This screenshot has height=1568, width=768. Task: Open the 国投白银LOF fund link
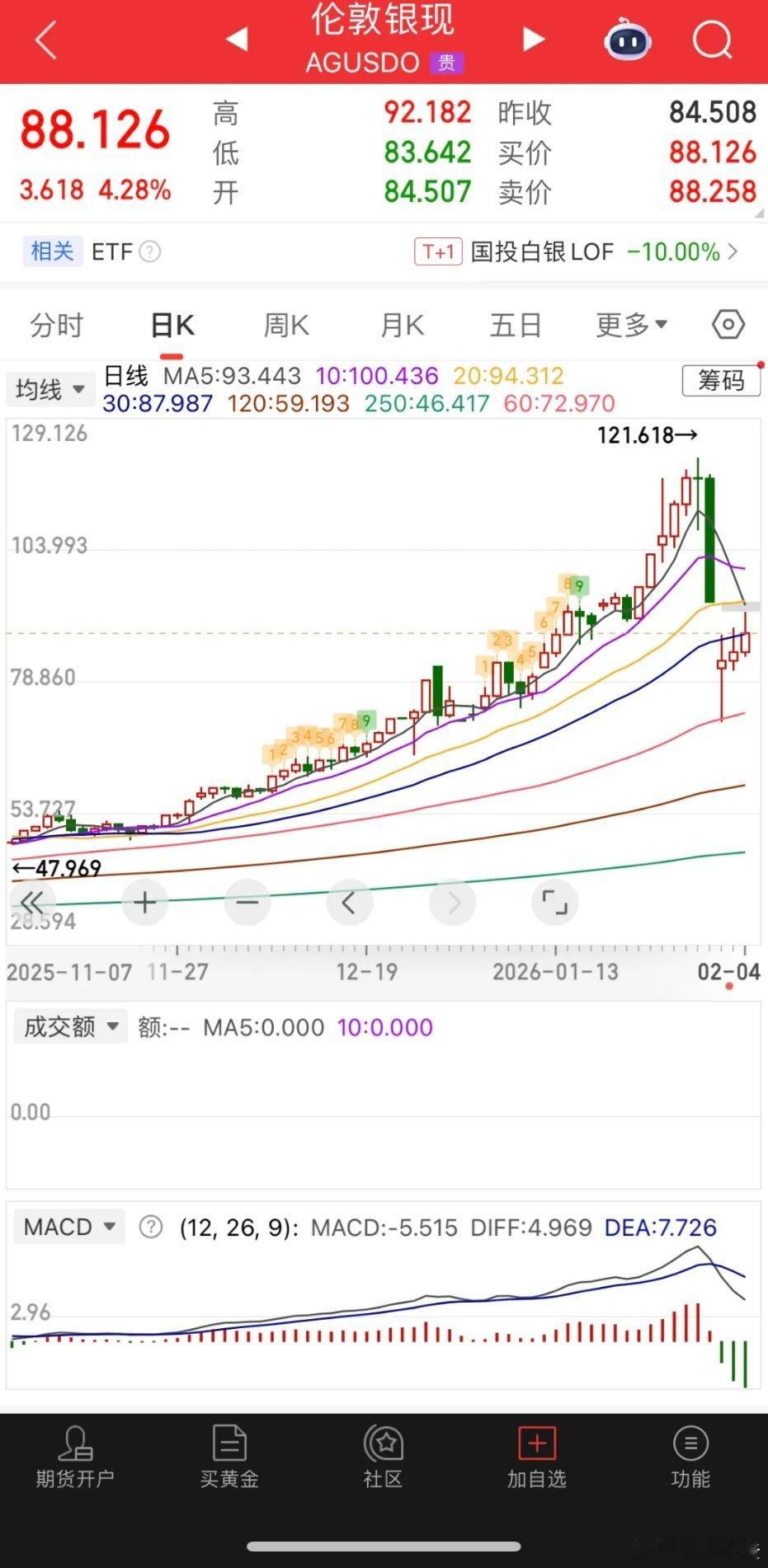click(x=542, y=251)
